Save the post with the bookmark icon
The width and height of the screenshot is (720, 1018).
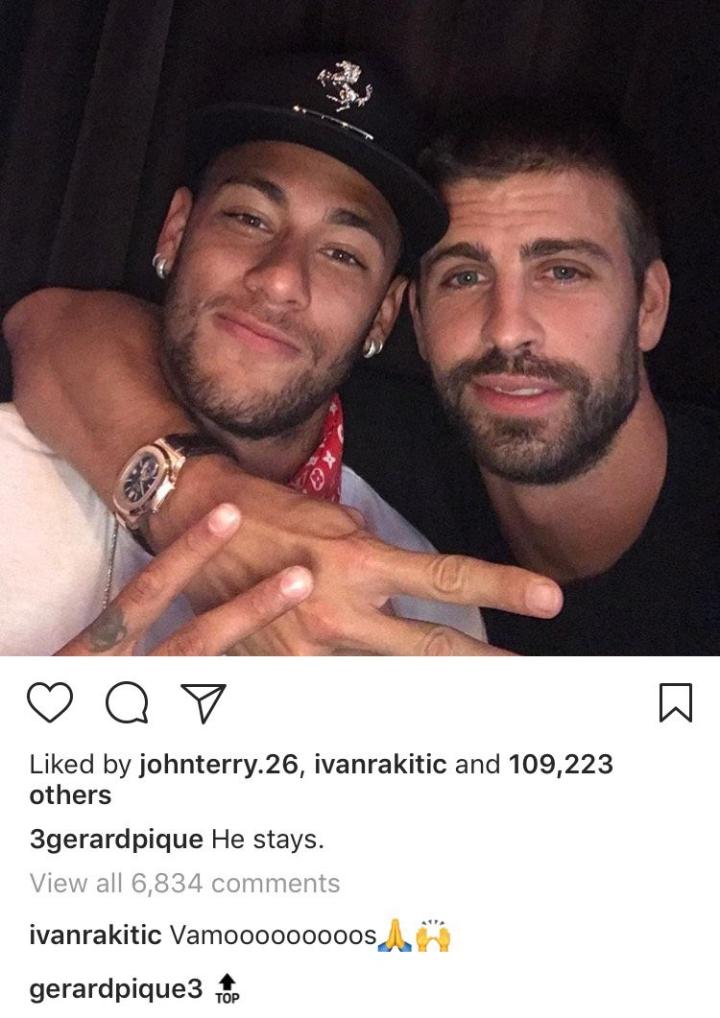coord(676,704)
